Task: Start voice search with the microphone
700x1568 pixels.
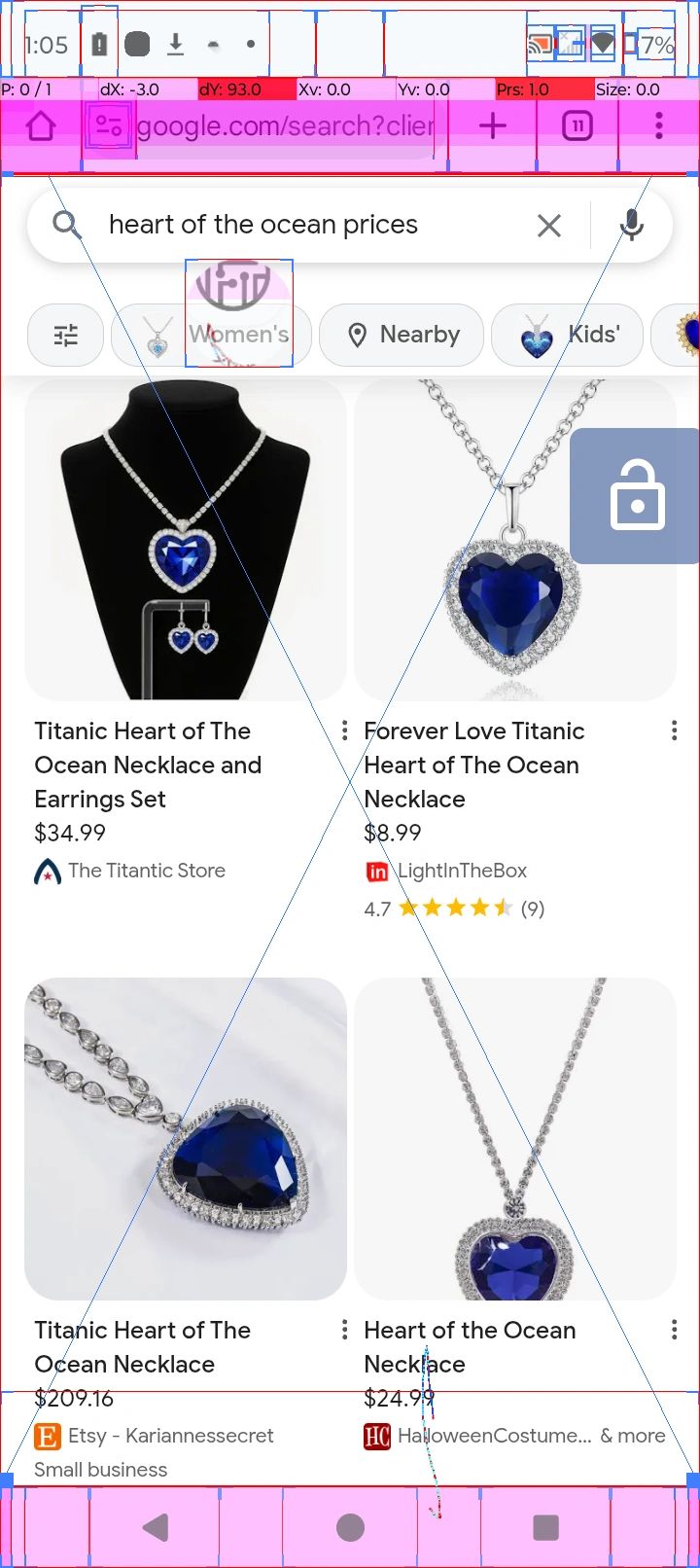Action: pos(632,226)
